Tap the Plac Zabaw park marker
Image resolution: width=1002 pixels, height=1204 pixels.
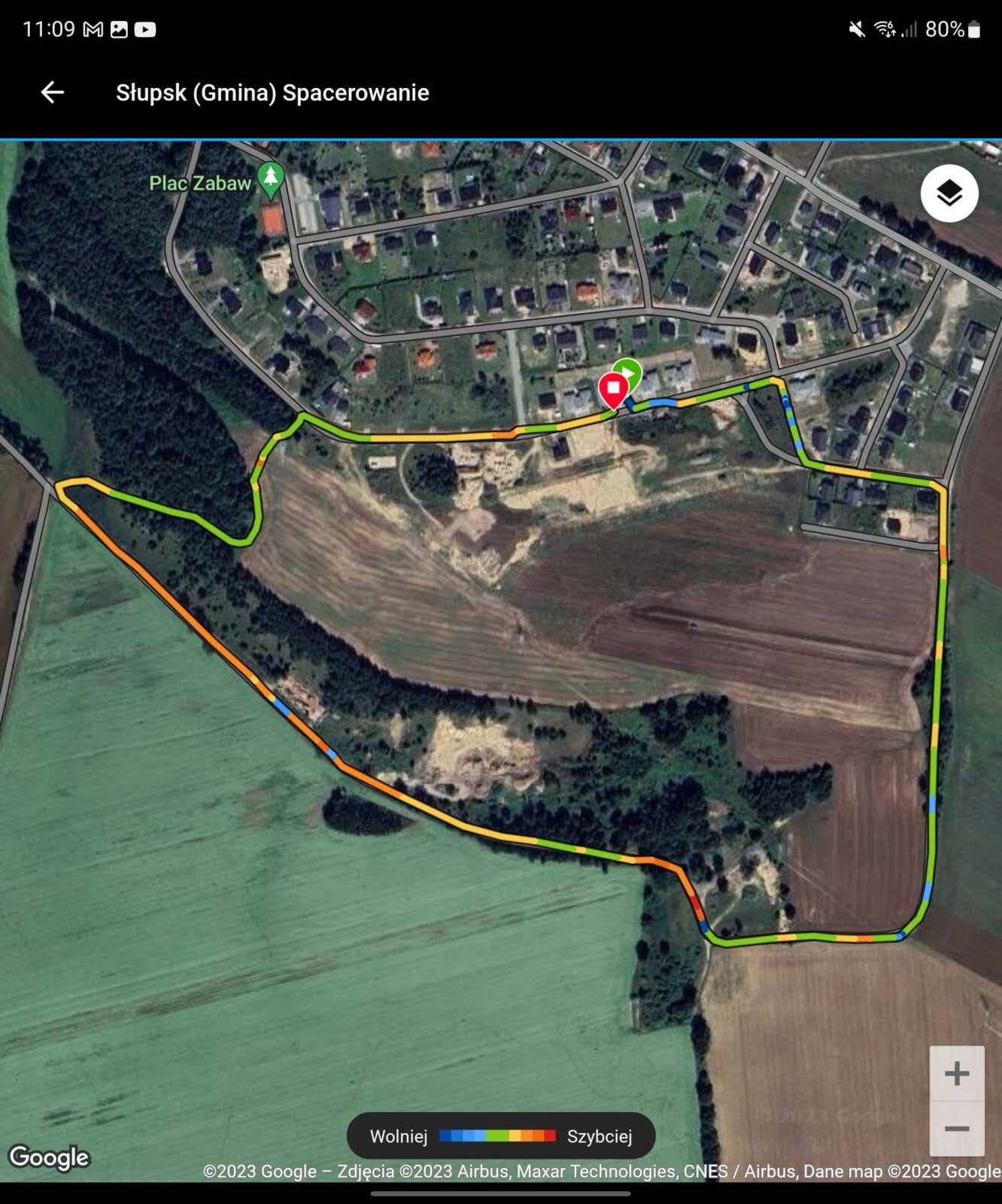point(270,180)
